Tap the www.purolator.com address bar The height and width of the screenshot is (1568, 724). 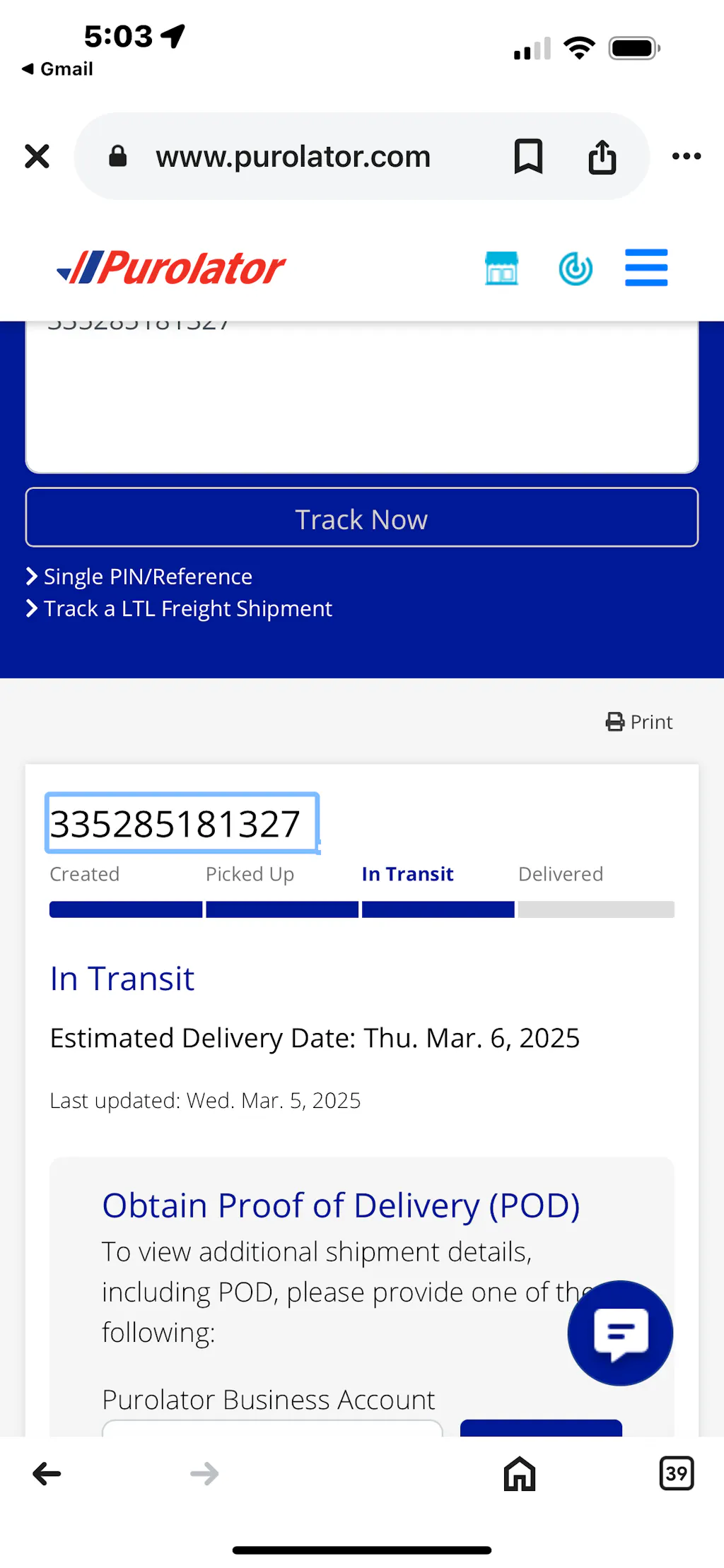tap(293, 156)
